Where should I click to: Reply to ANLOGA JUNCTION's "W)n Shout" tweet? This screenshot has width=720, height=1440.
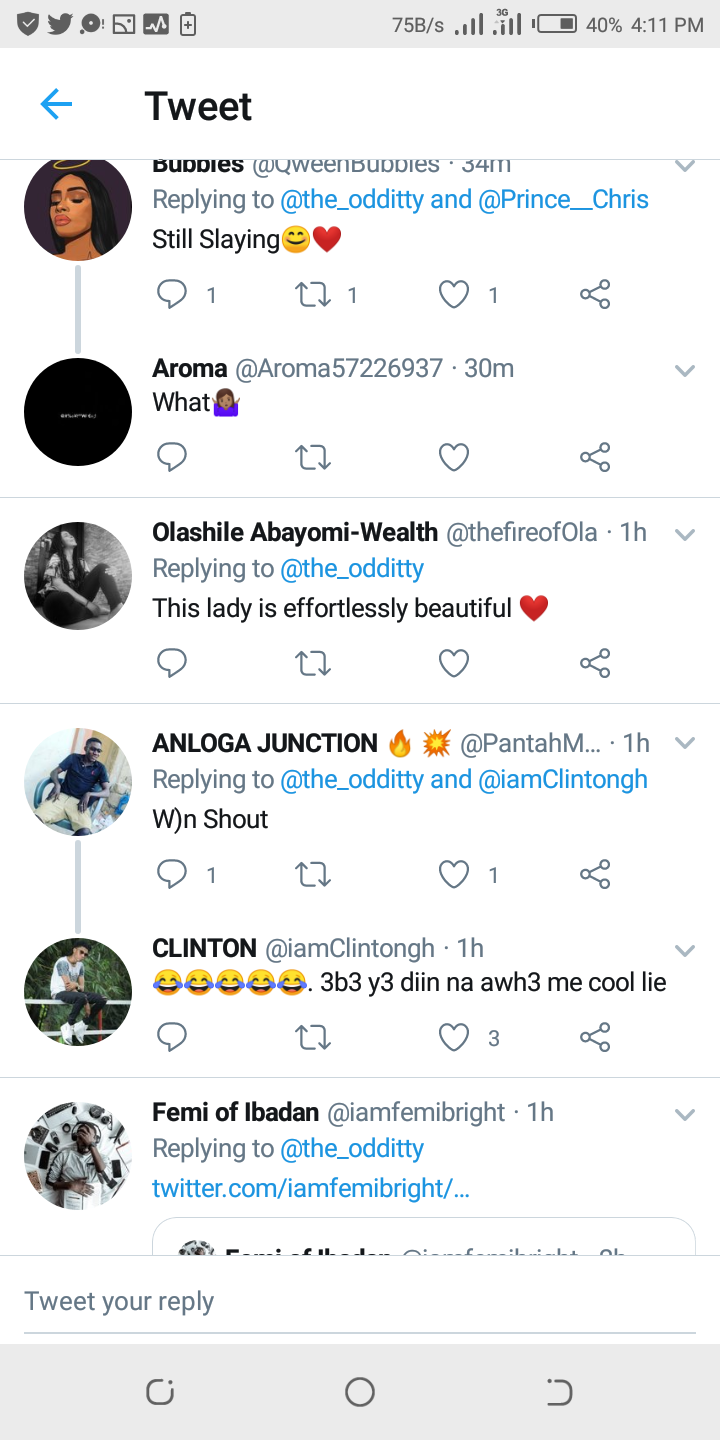point(172,875)
